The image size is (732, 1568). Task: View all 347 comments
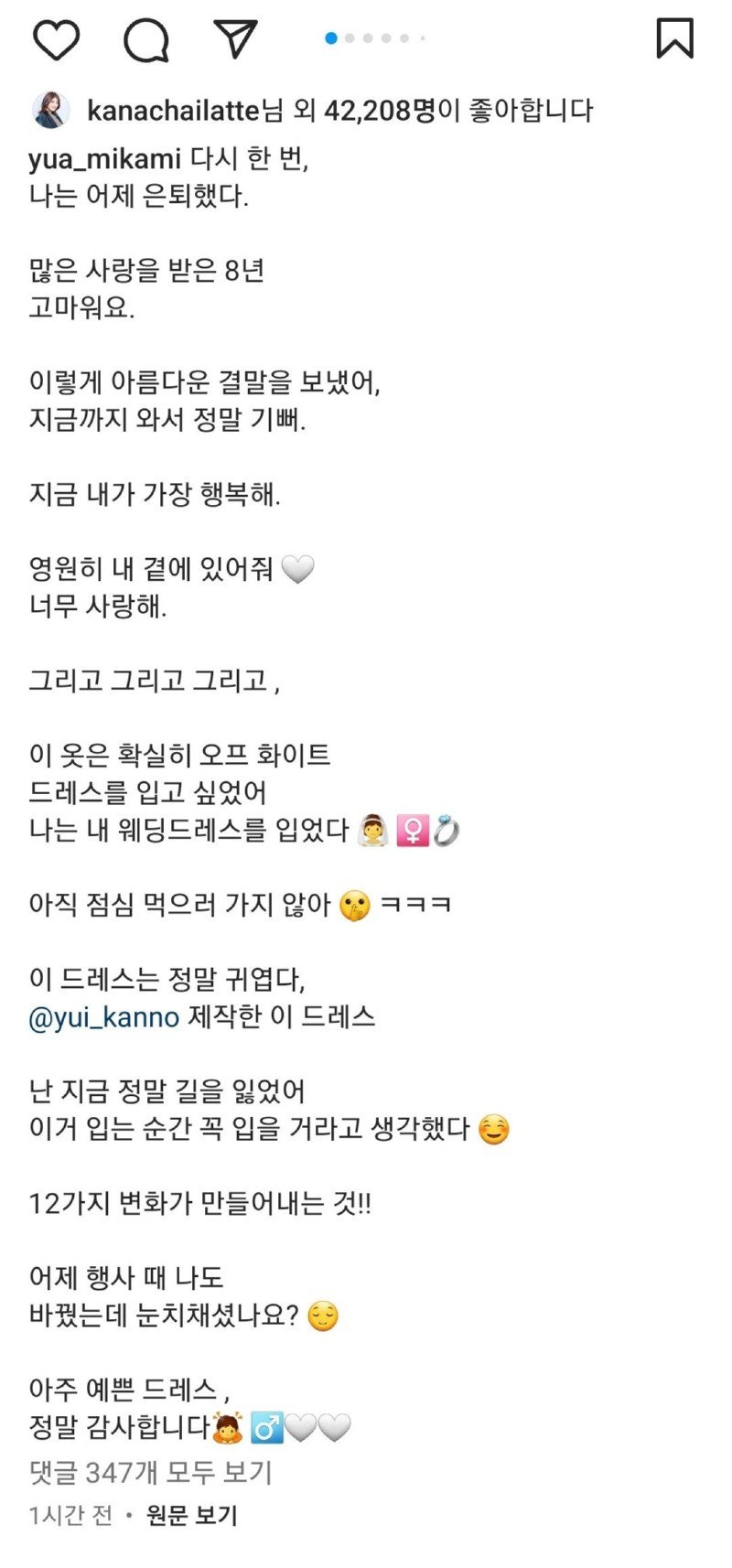[150, 1472]
